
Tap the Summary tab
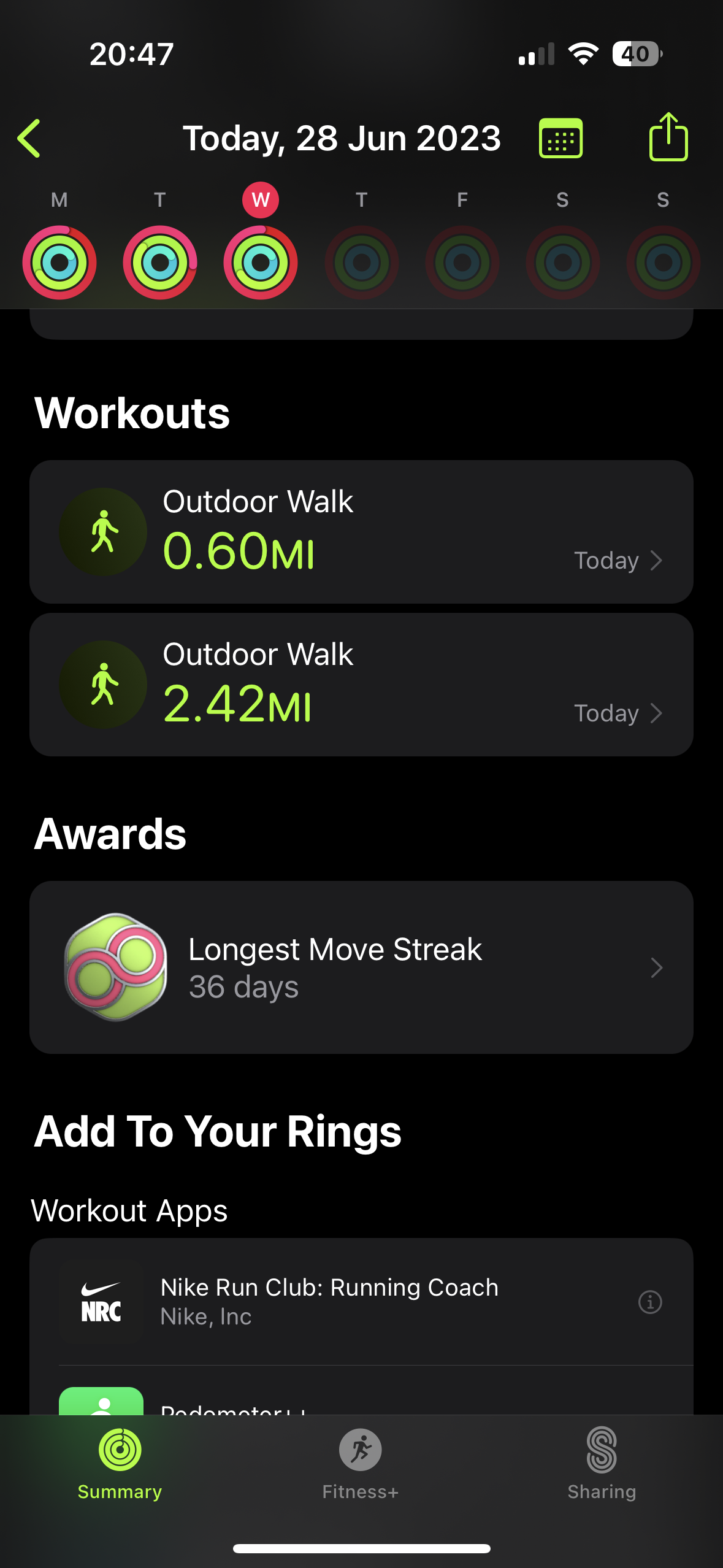coord(120,1462)
